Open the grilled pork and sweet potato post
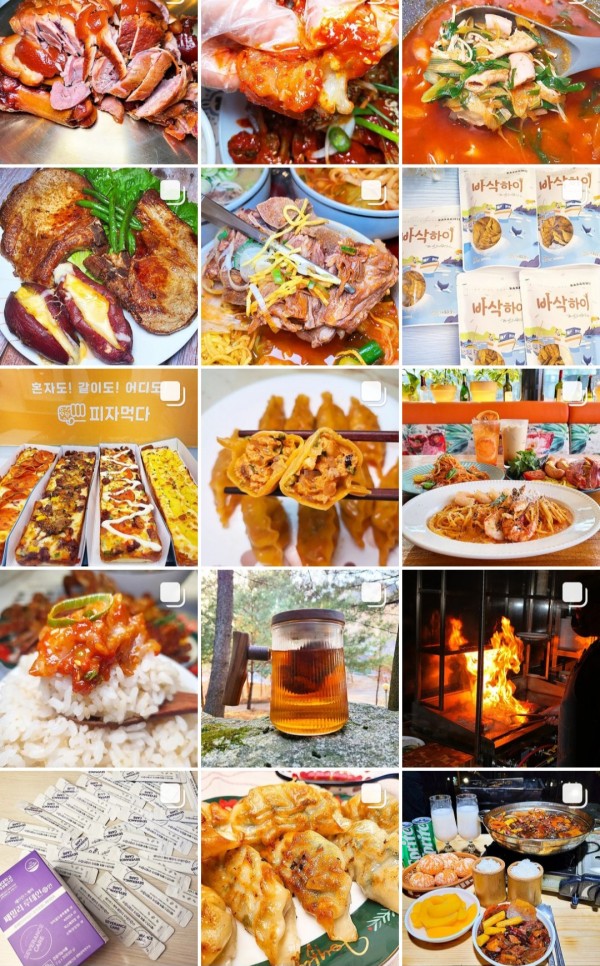This screenshot has height=966, width=600. (x=98, y=266)
